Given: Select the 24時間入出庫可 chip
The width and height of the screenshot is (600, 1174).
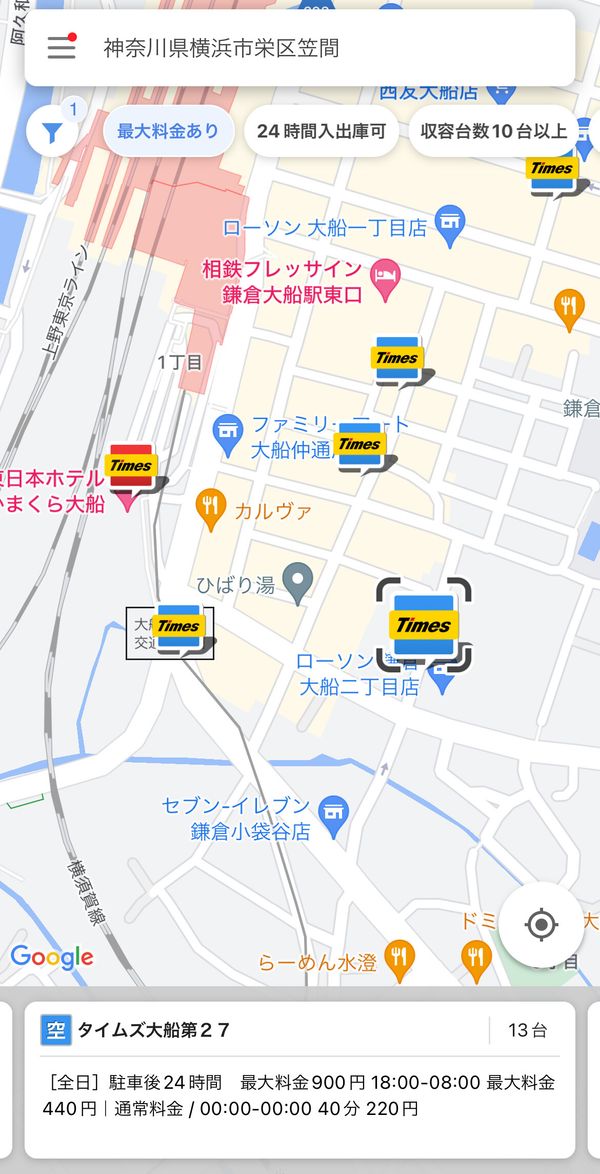Looking at the screenshot, I should point(321,131).
